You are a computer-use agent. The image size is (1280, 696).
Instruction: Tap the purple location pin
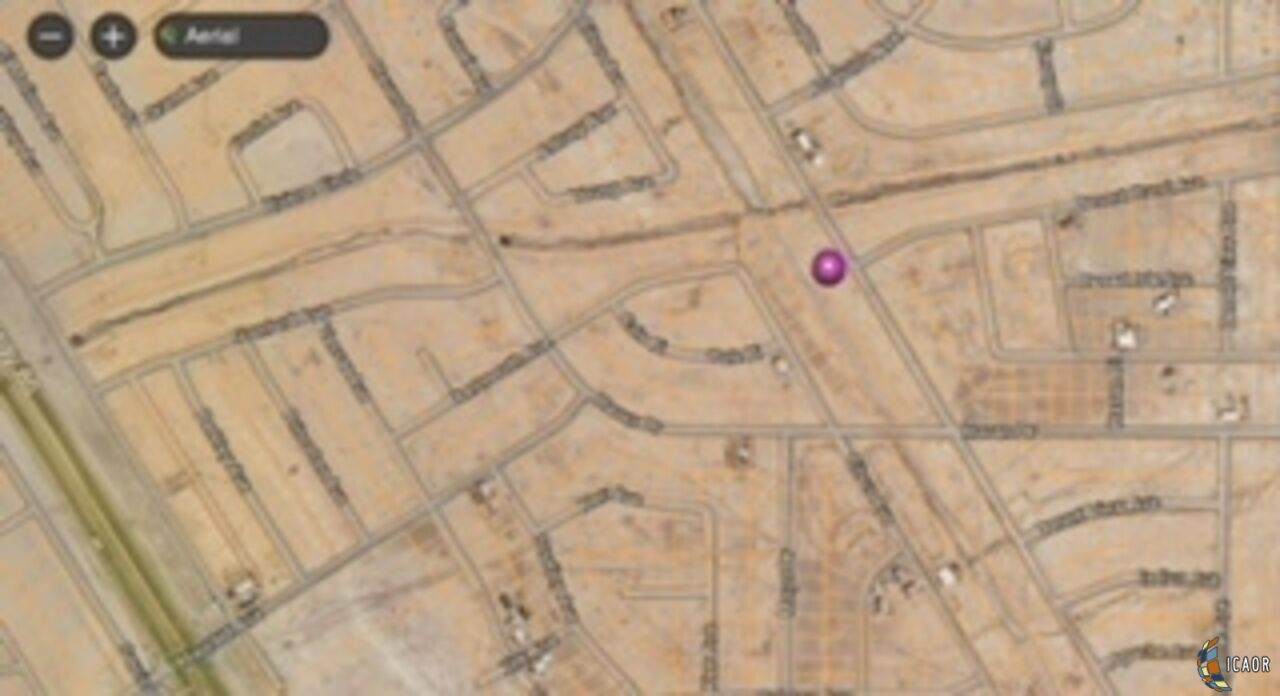(829, 267)
